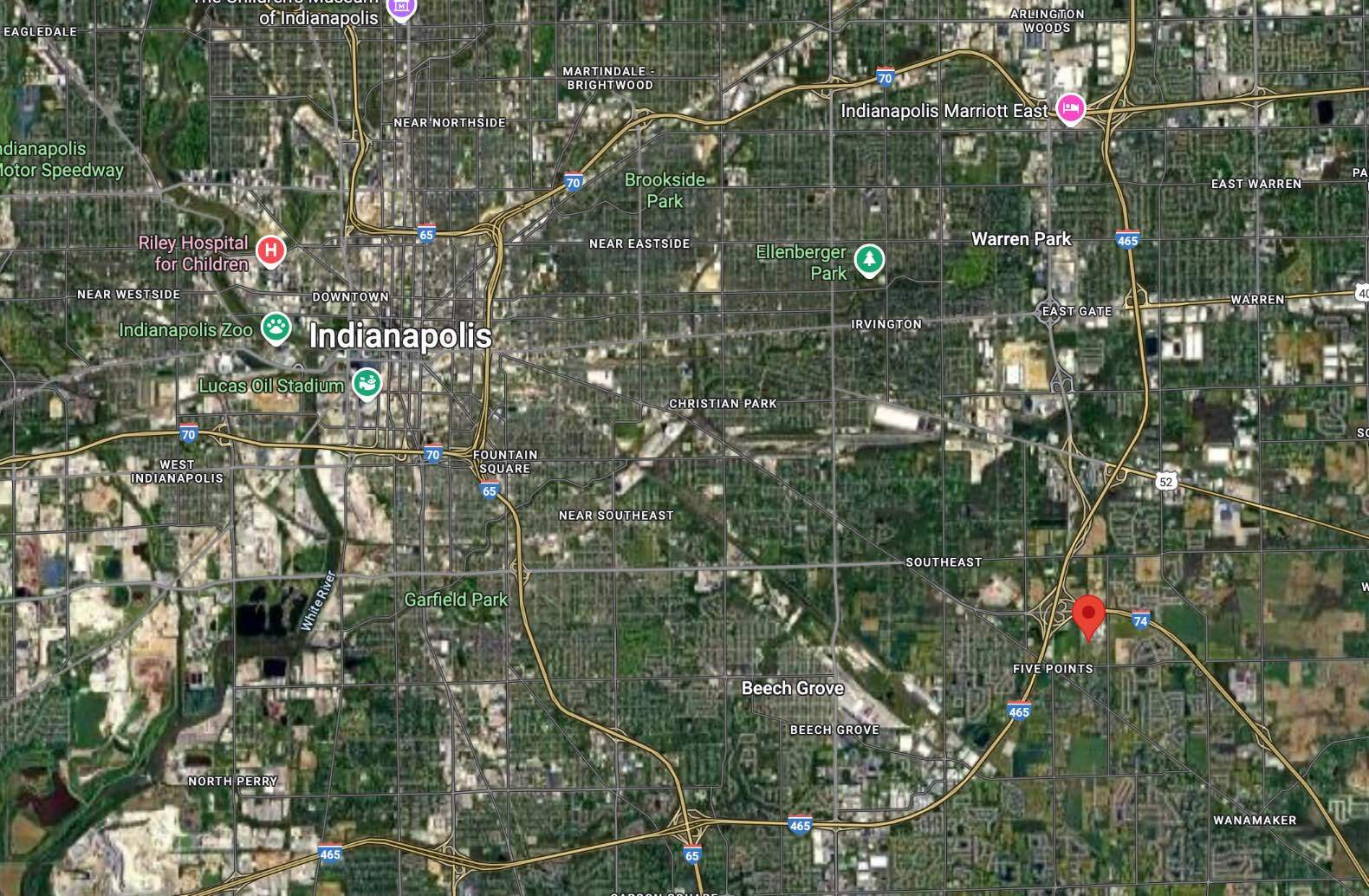The height and width of the screenshot is (896, 1369).
Task: Tap the Children's Museum of Indianapolis marker
Action: coord(401,8)
